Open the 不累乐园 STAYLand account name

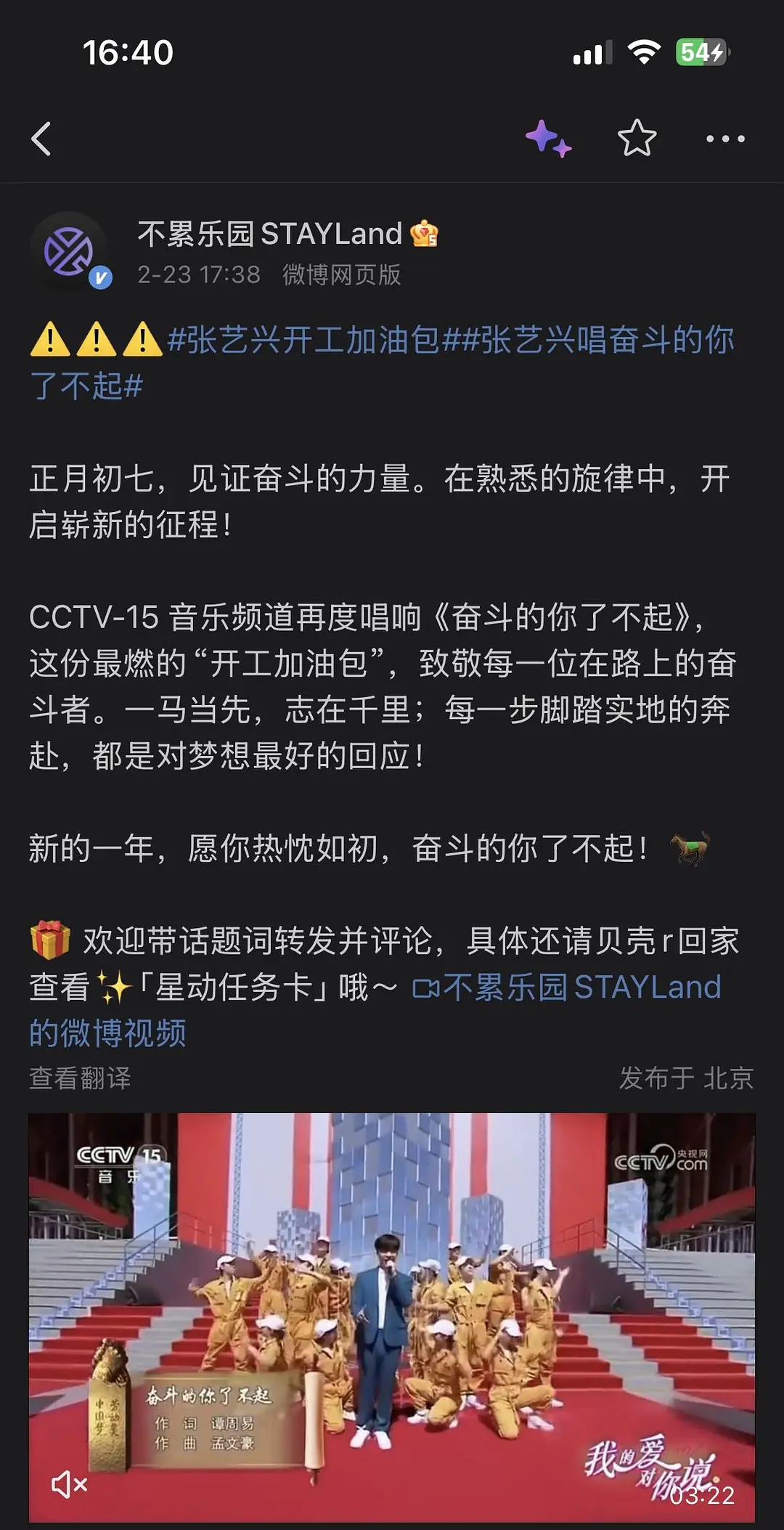pyautogui.click(x=269, y=234)
